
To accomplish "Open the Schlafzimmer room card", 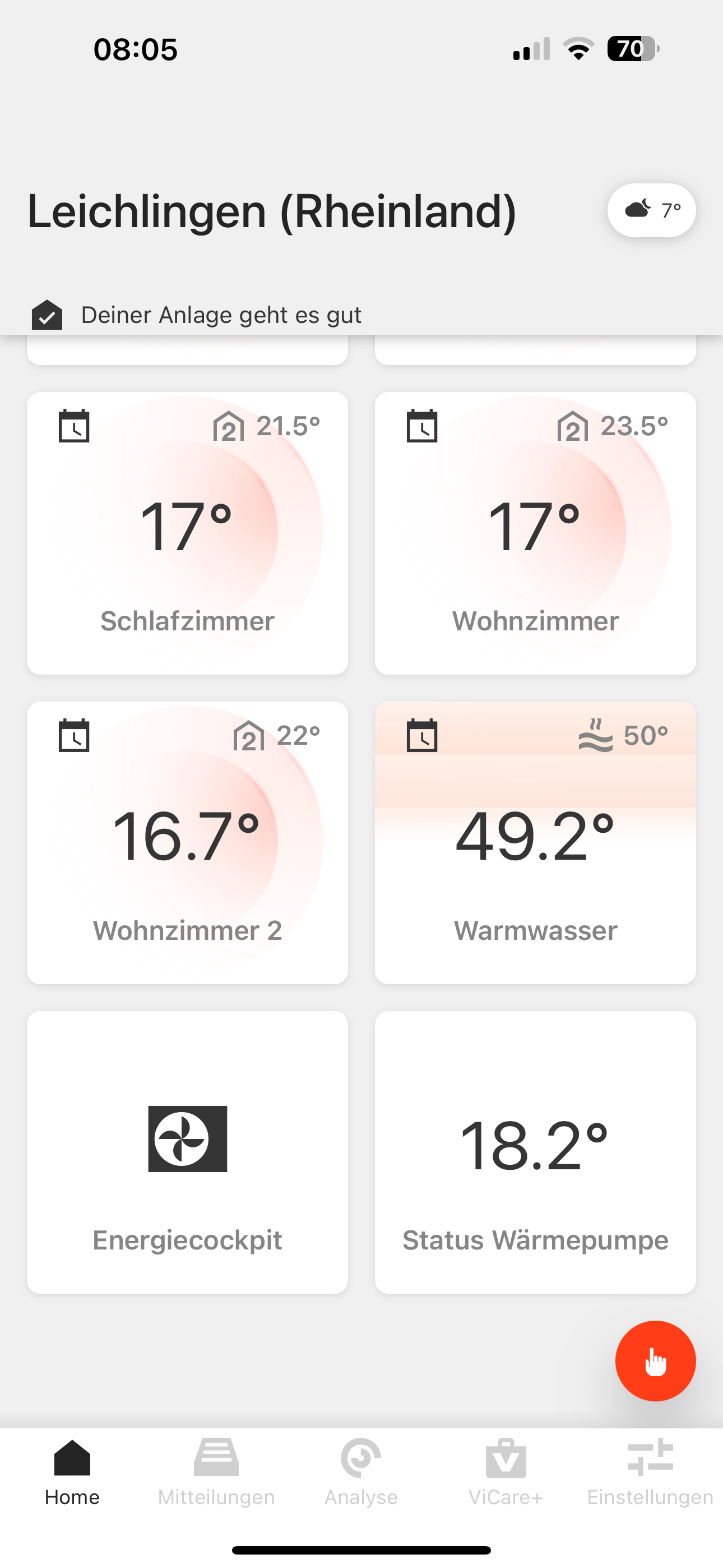I will pos(187,533).
